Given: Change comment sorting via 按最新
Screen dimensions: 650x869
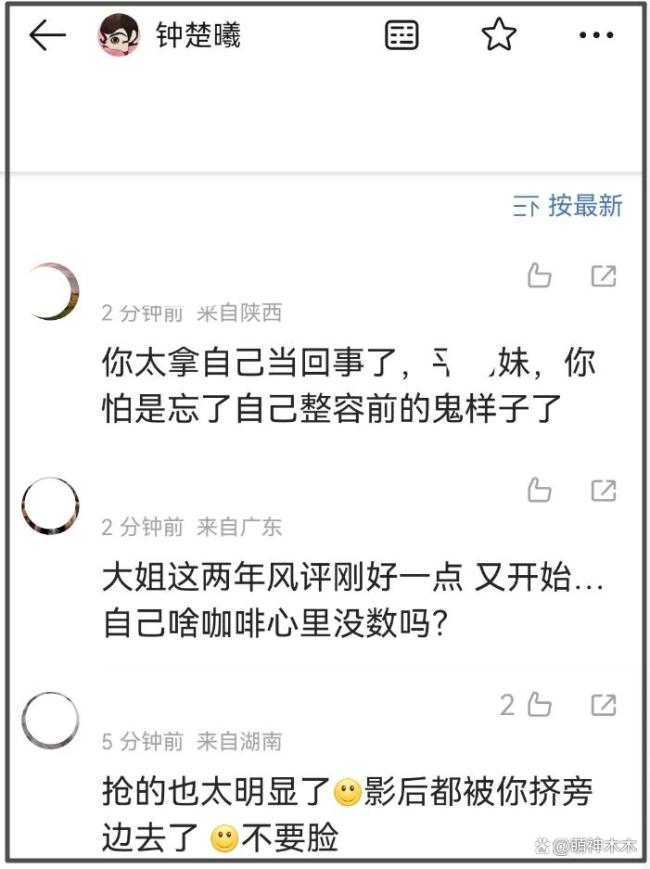Looking at the screenshot, I should (568, 206).
